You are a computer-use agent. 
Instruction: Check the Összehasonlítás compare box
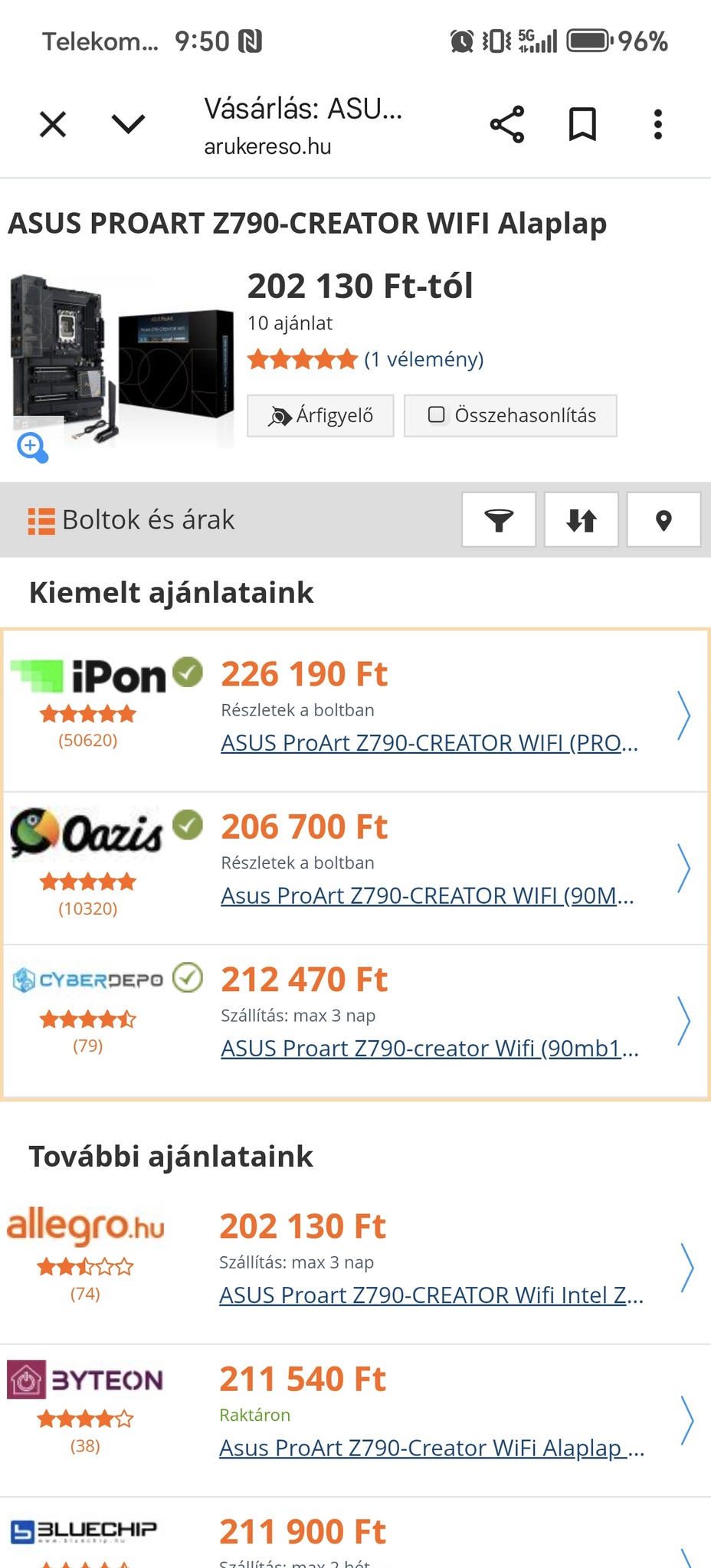point(437,415)
